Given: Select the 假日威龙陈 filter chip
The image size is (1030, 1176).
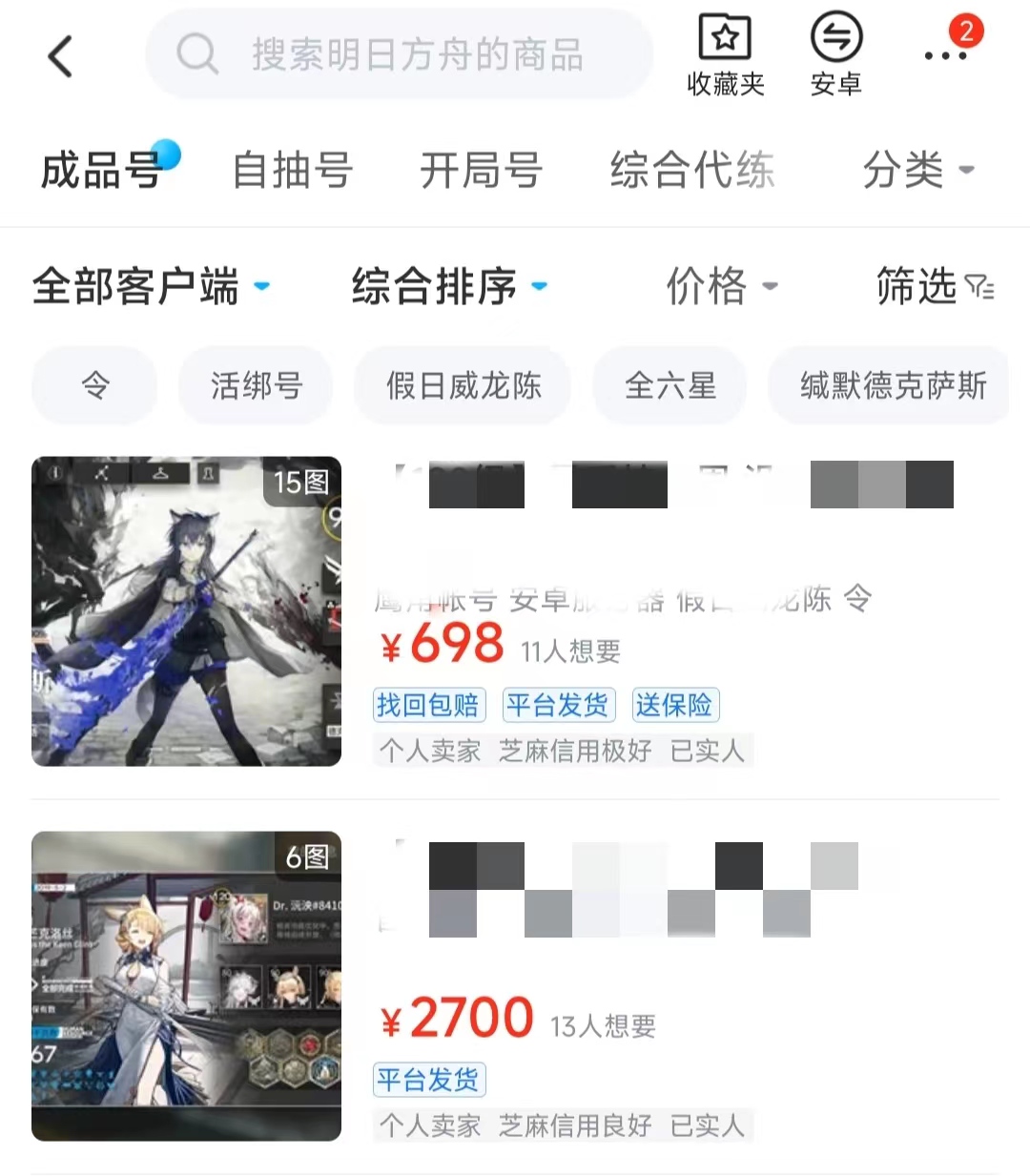Looking at the screenshot, I should (463, 385).
